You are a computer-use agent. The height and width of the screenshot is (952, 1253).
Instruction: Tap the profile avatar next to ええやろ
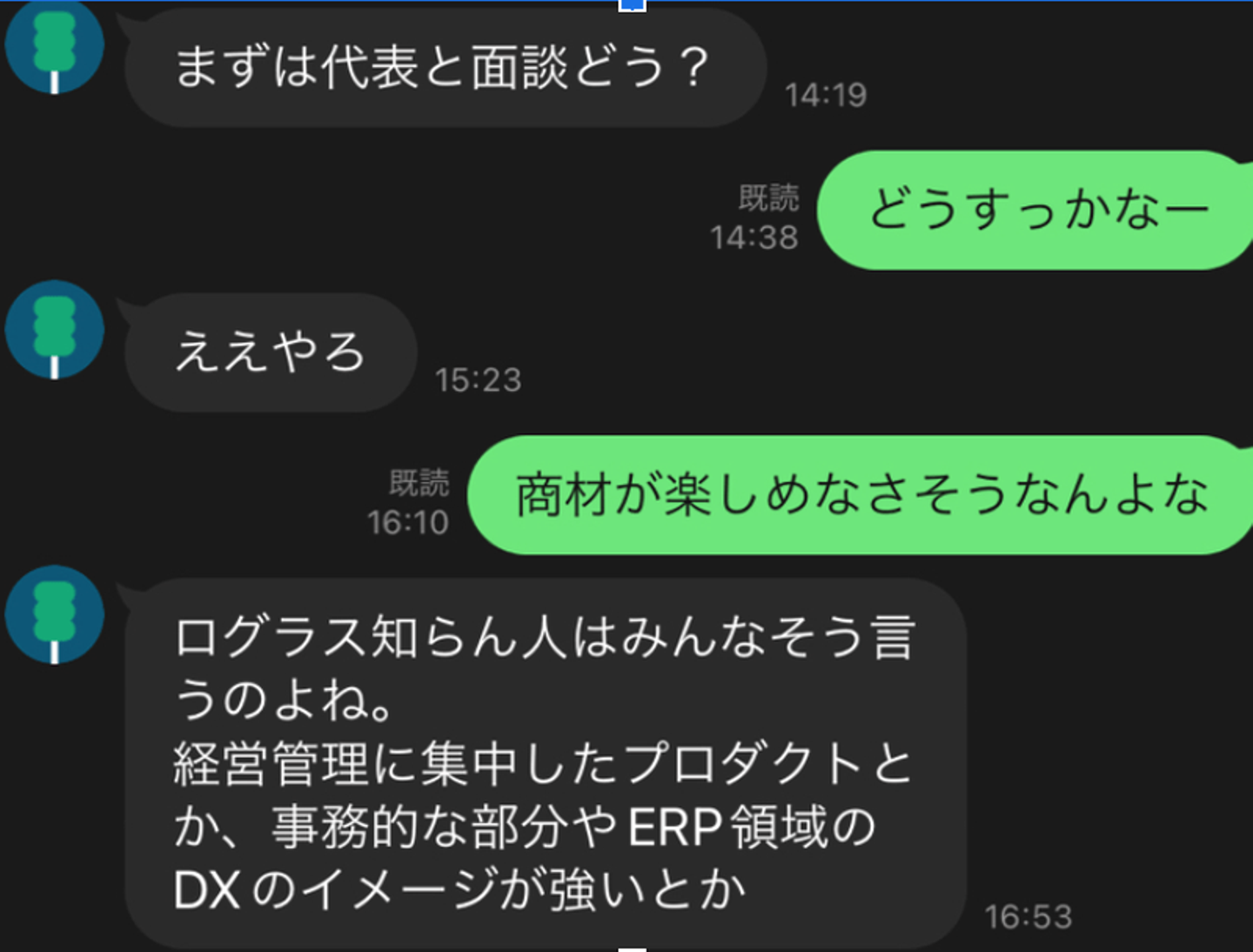[54, 330]
